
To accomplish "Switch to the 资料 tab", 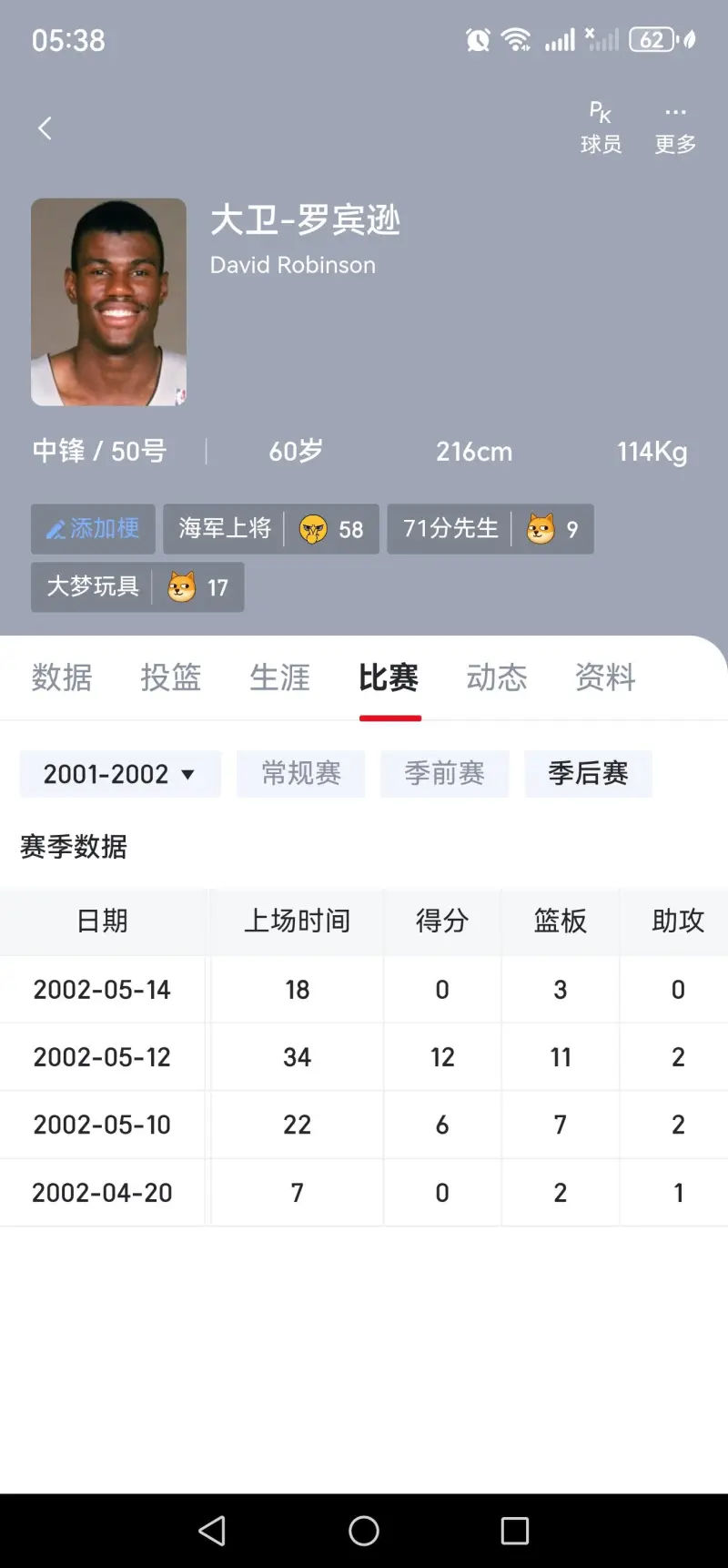I will point(605,677).
